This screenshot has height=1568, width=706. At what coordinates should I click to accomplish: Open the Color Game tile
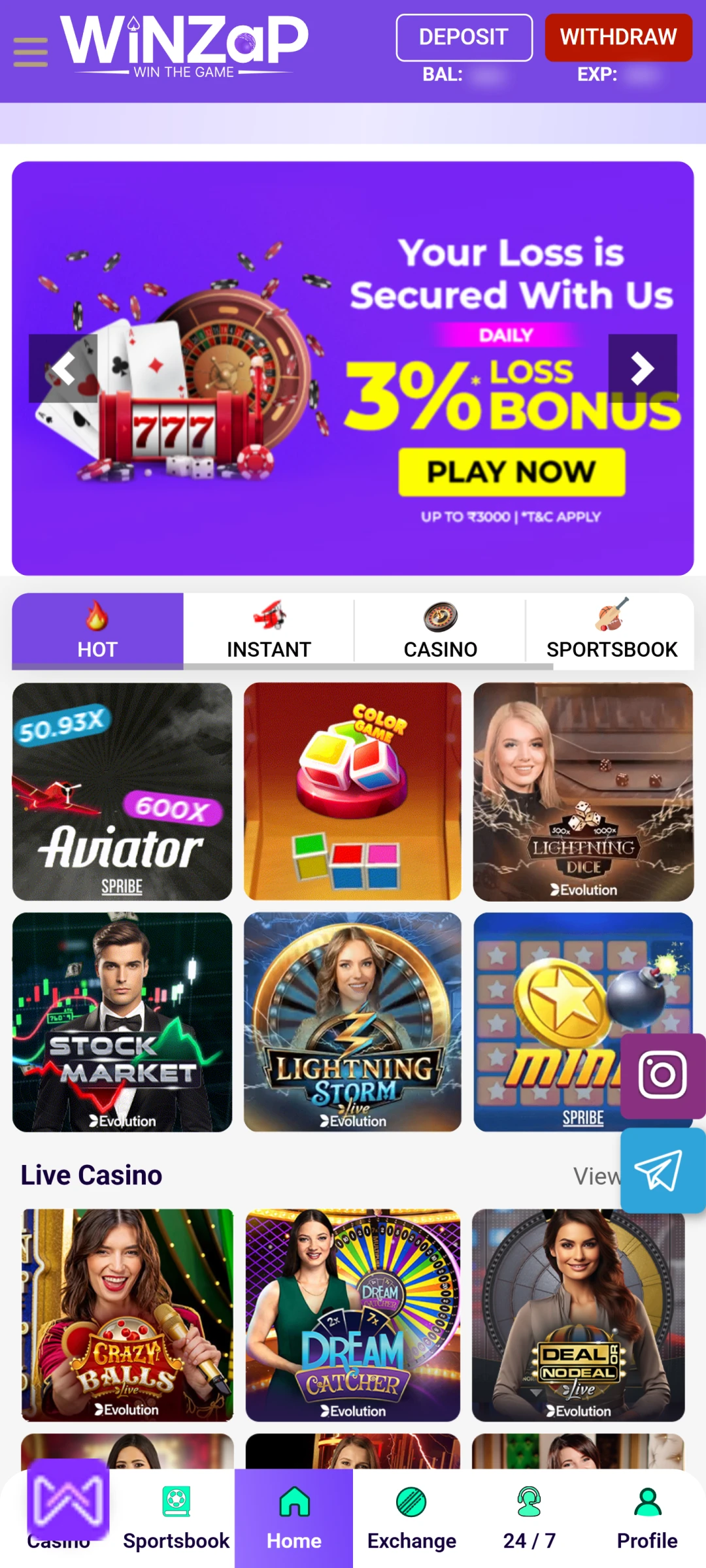coord(352,792)
